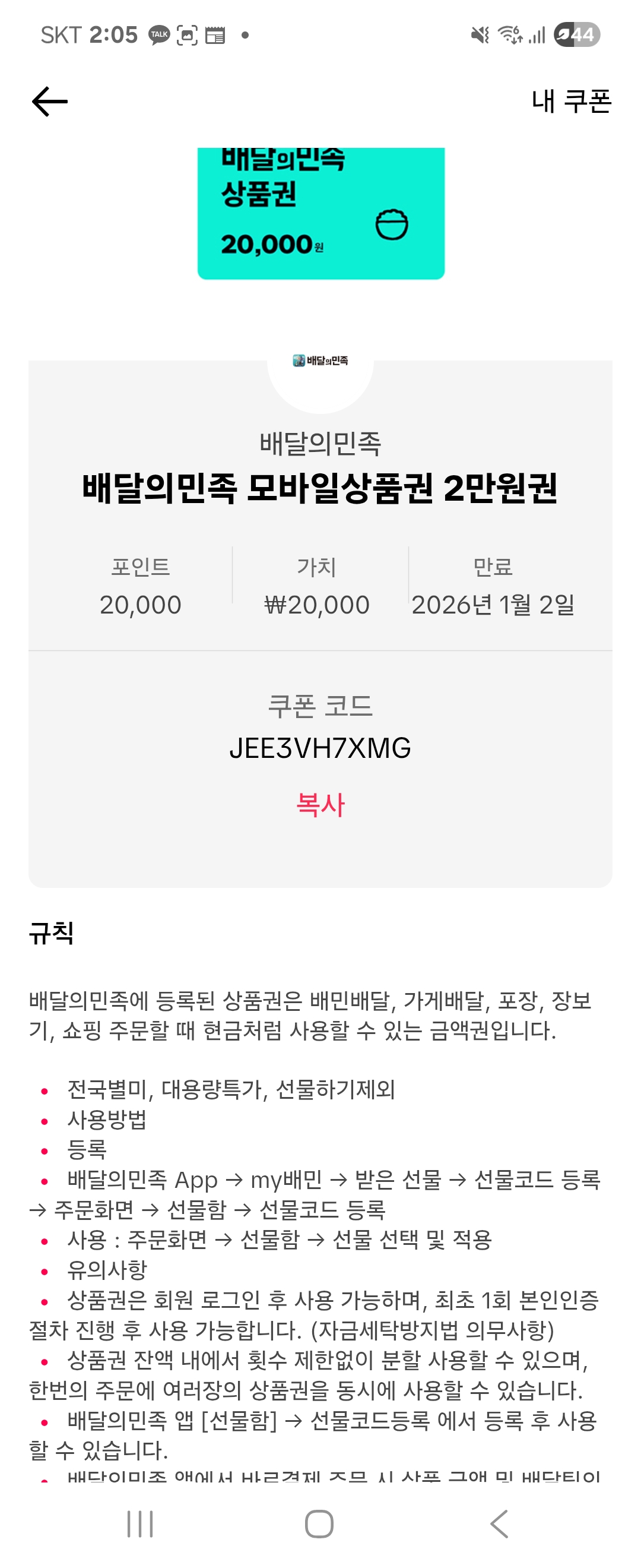
Task: Tap the smart capture notification icon
Action: (x=187, y=34)
